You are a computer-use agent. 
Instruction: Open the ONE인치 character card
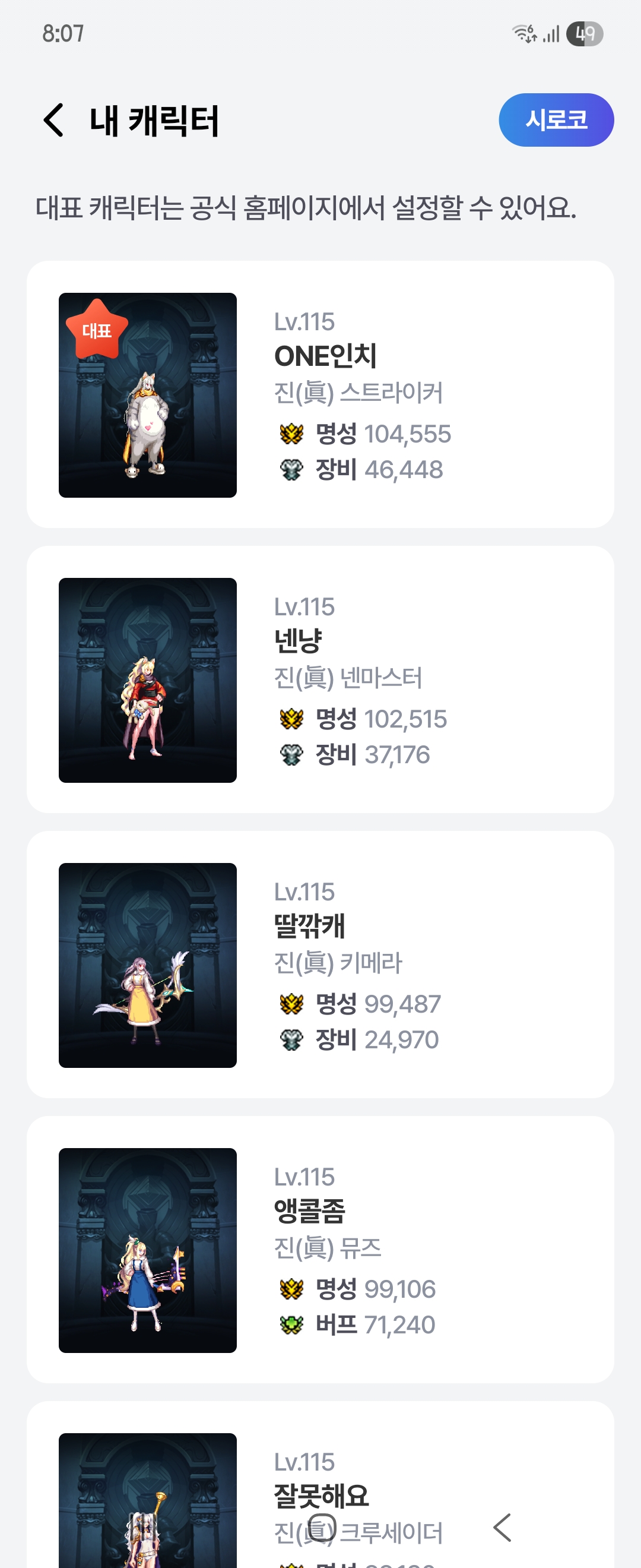coord(320,394)
